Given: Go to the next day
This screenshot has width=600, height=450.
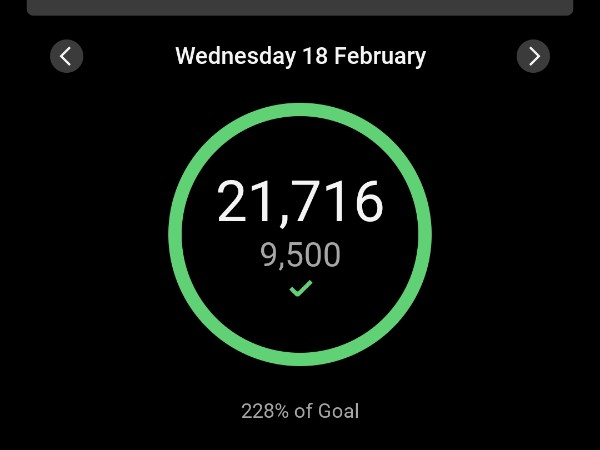Looking at the screenshot, I should click(533, 56).
